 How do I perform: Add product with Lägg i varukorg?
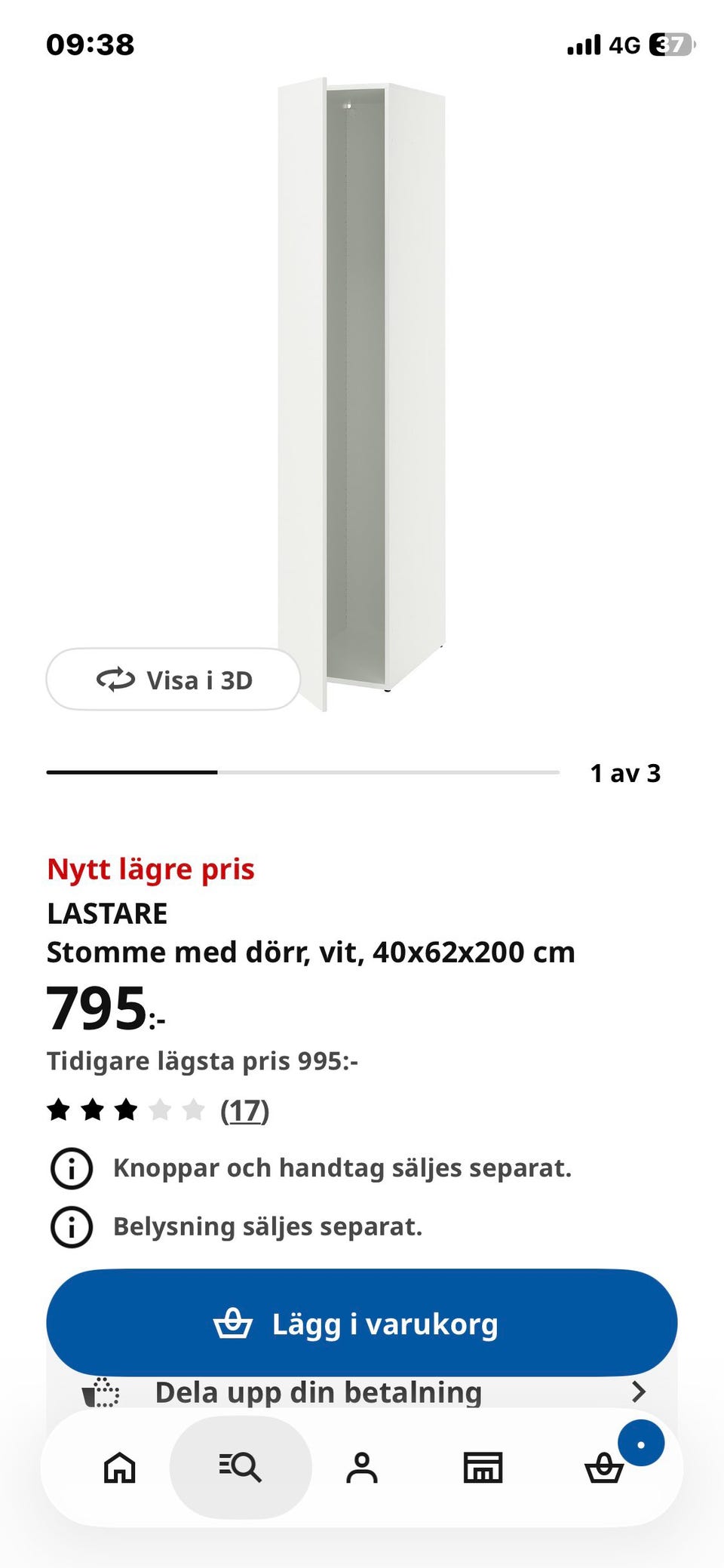[x=362, y=1323]
